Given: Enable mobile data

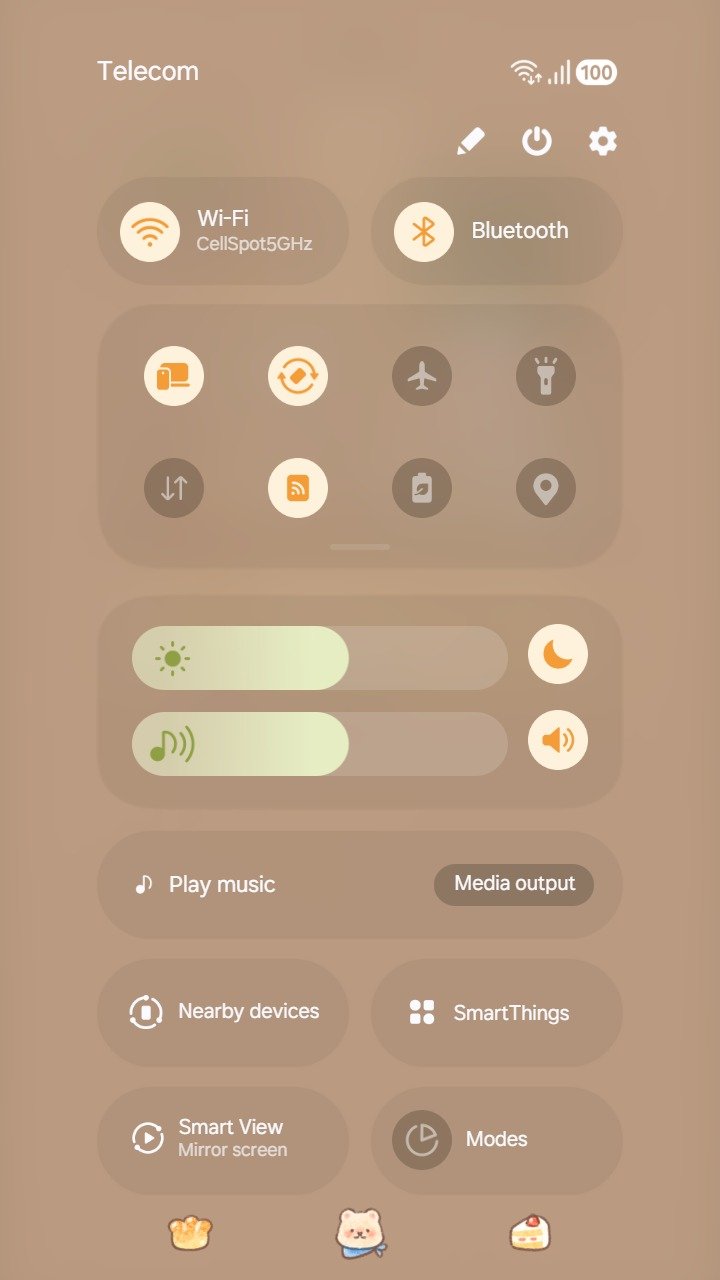Looking at the screenshot, I should tap(174, 488).
